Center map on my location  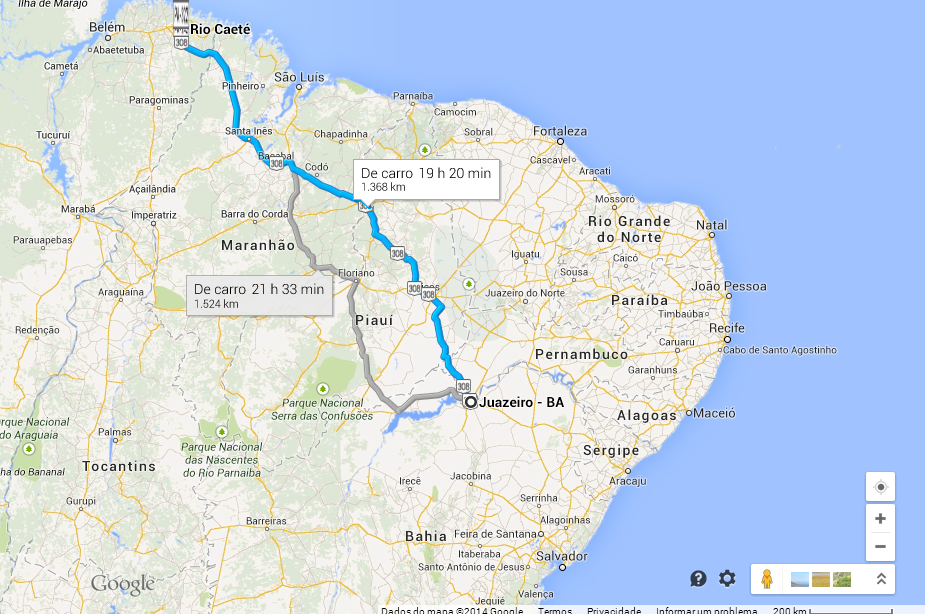(x=880, y=487)
